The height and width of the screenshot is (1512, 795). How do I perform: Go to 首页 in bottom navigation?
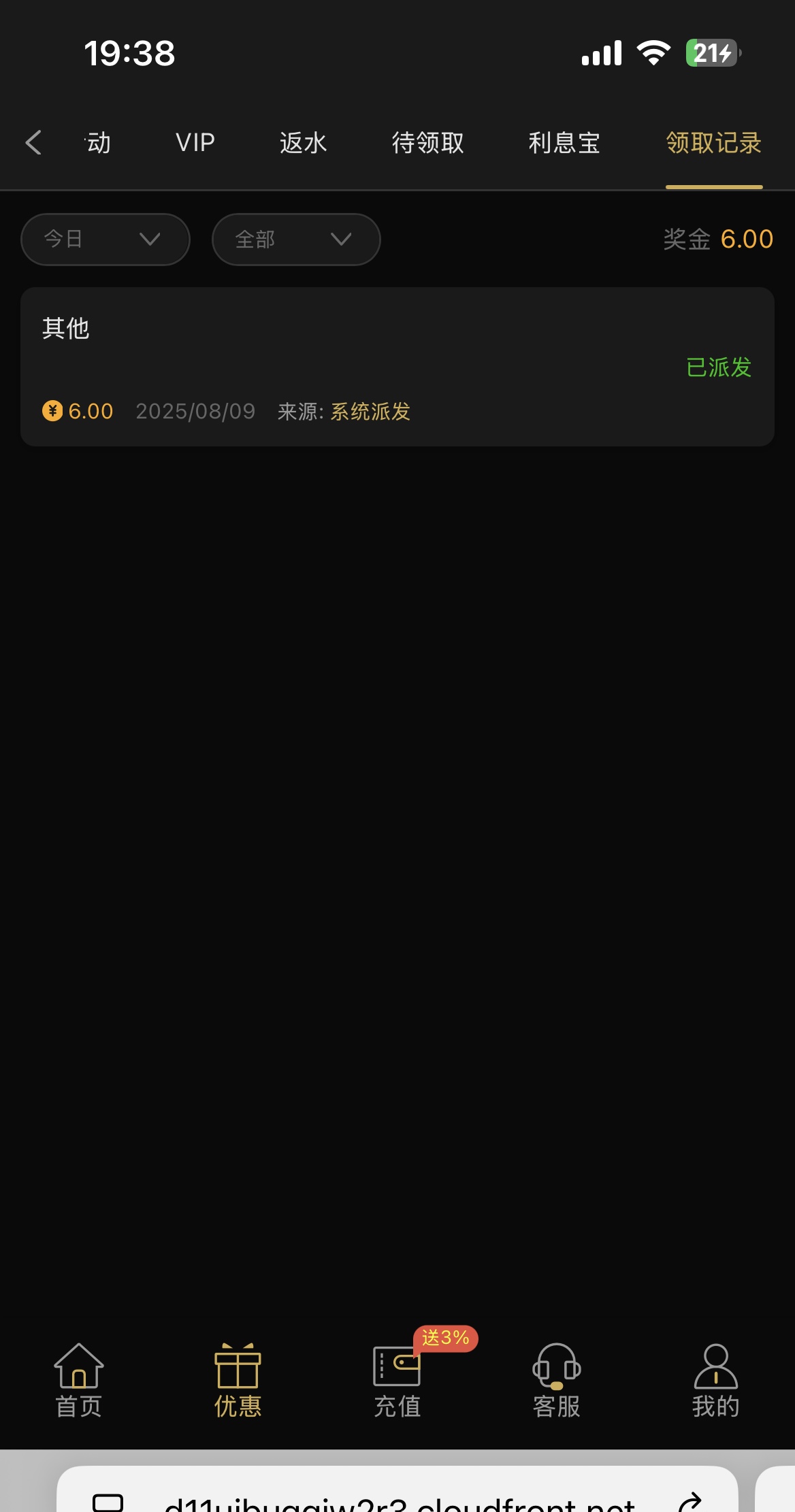pyautogui.click(x=79, y=1380)
